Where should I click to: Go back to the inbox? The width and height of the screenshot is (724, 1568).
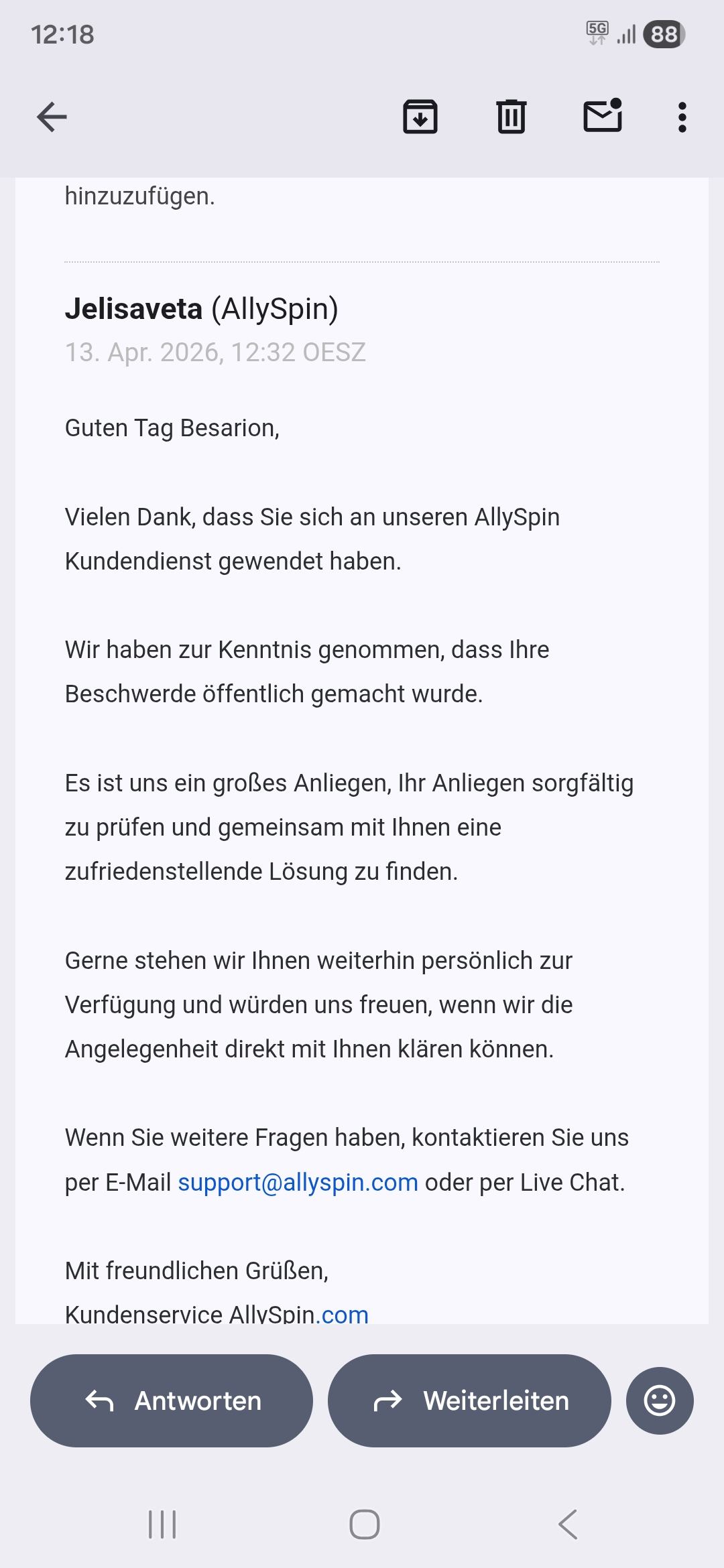52,117
